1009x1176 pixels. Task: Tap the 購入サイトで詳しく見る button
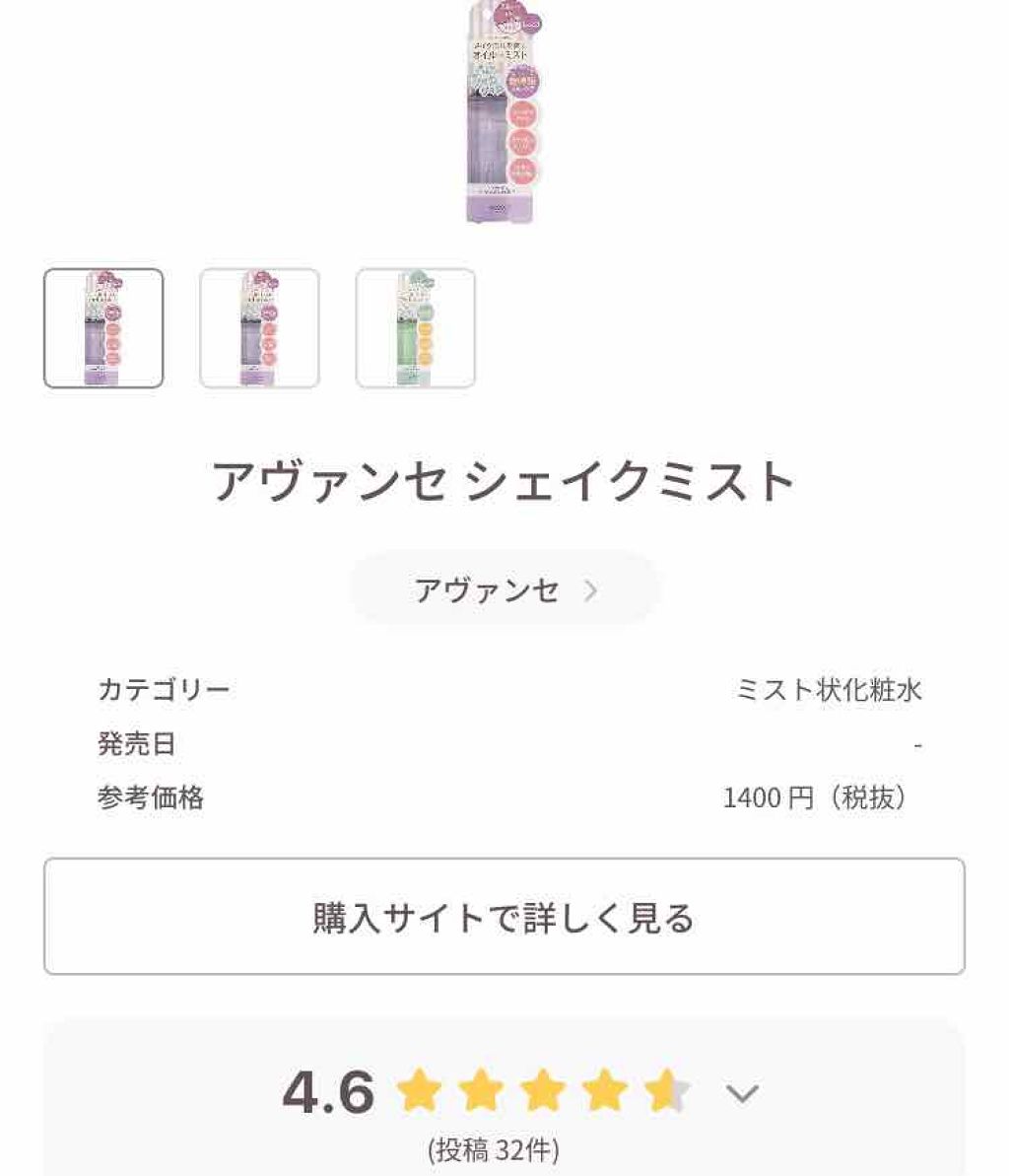(x=504, y=915)
